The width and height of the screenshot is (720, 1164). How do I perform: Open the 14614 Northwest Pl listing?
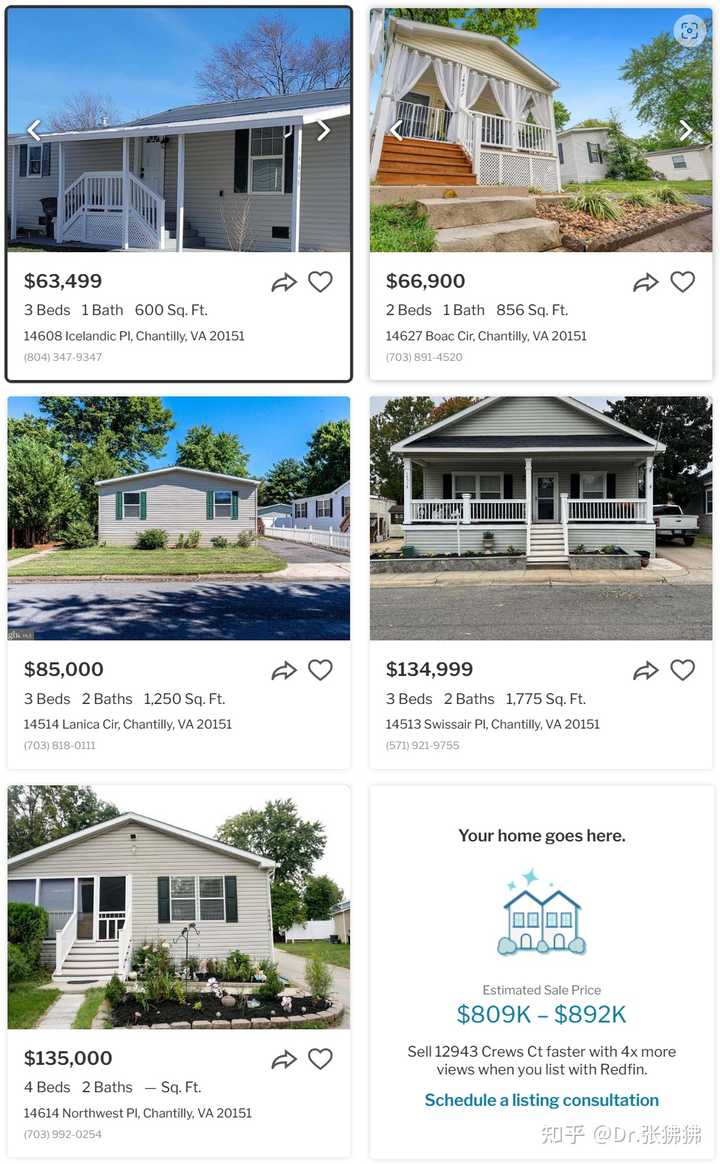pyautogui.click(x=179, y=907)
